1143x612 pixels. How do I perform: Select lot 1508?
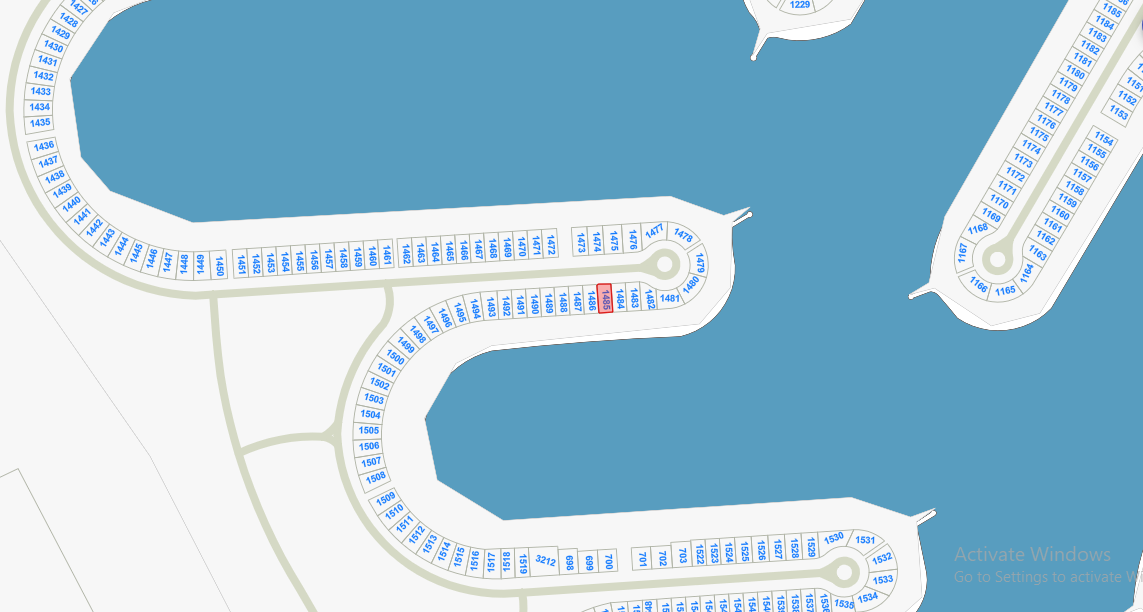tap(376, 477)
